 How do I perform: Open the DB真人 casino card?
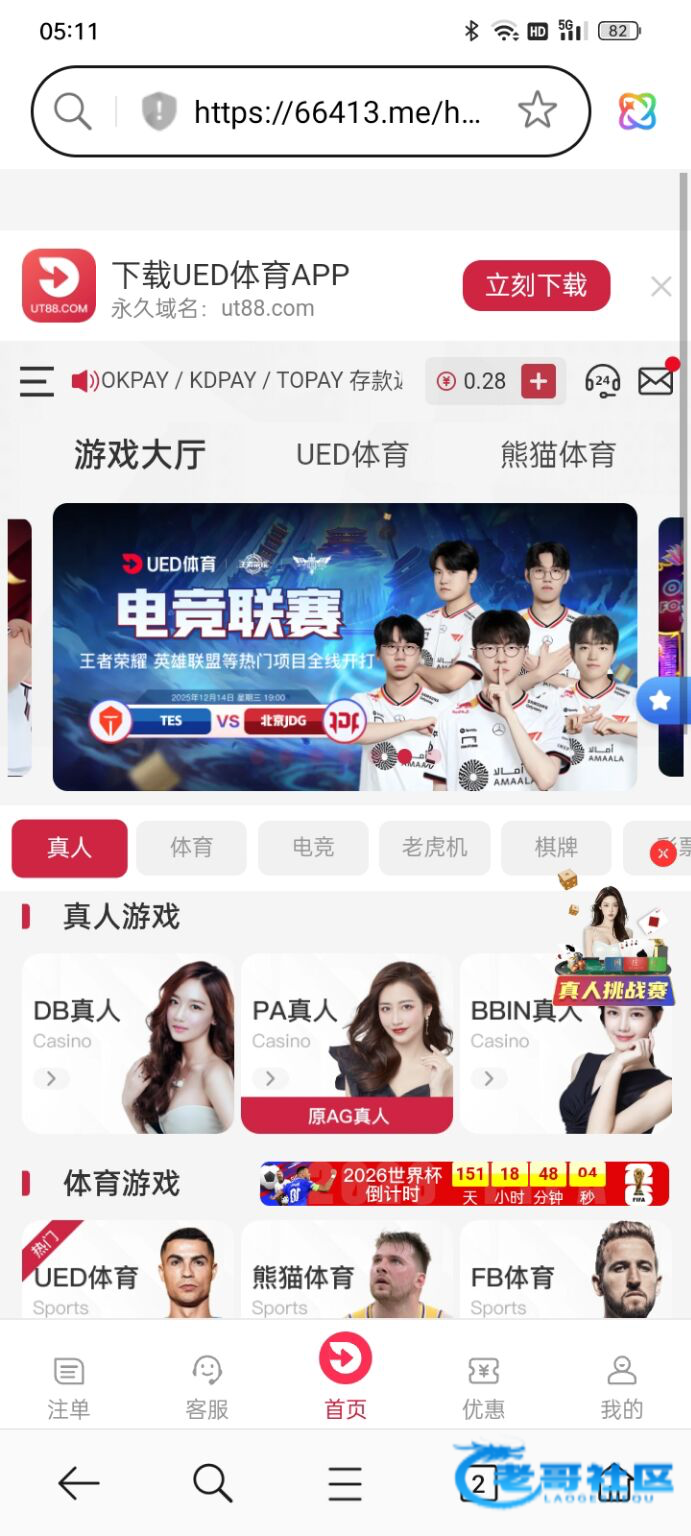point(128,1043)
